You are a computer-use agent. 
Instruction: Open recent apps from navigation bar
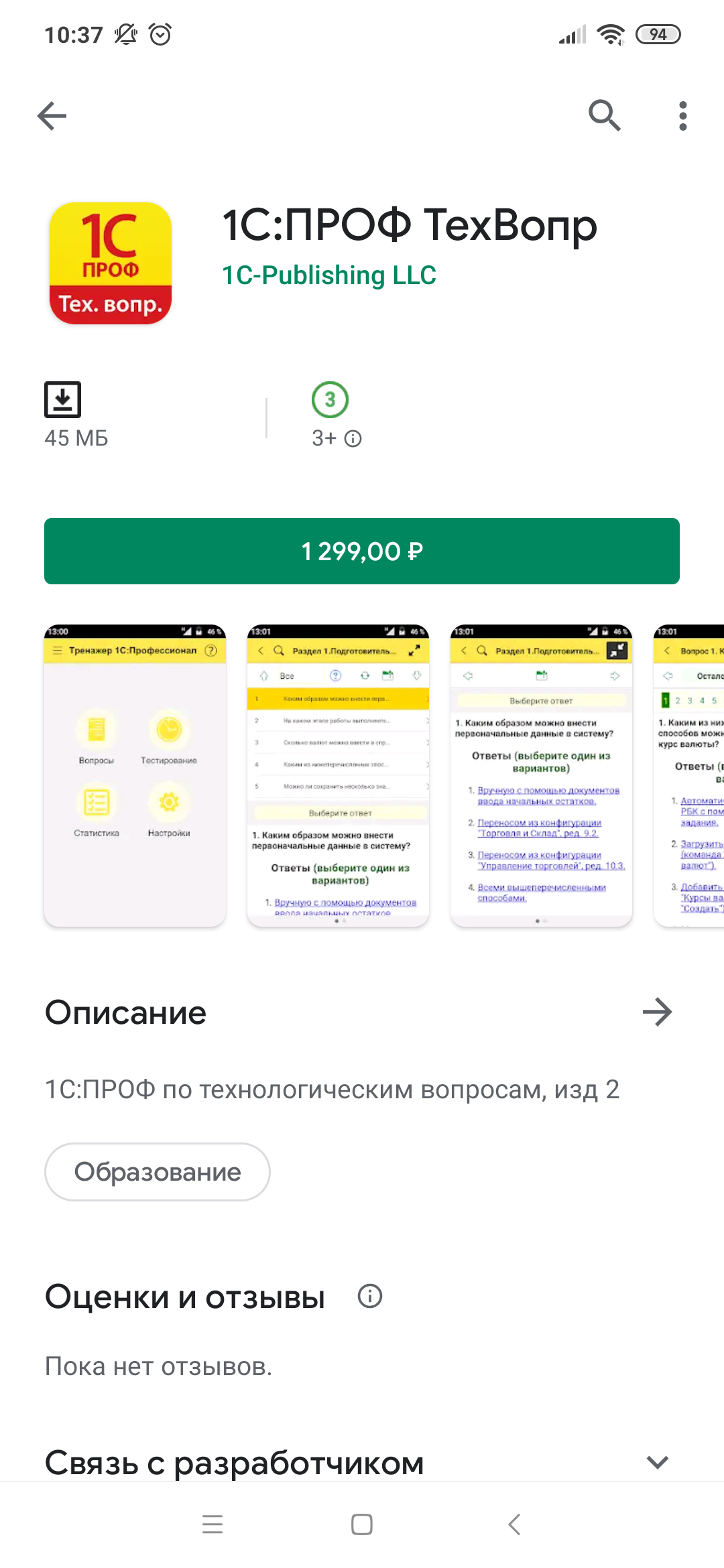pos(213,1524)
